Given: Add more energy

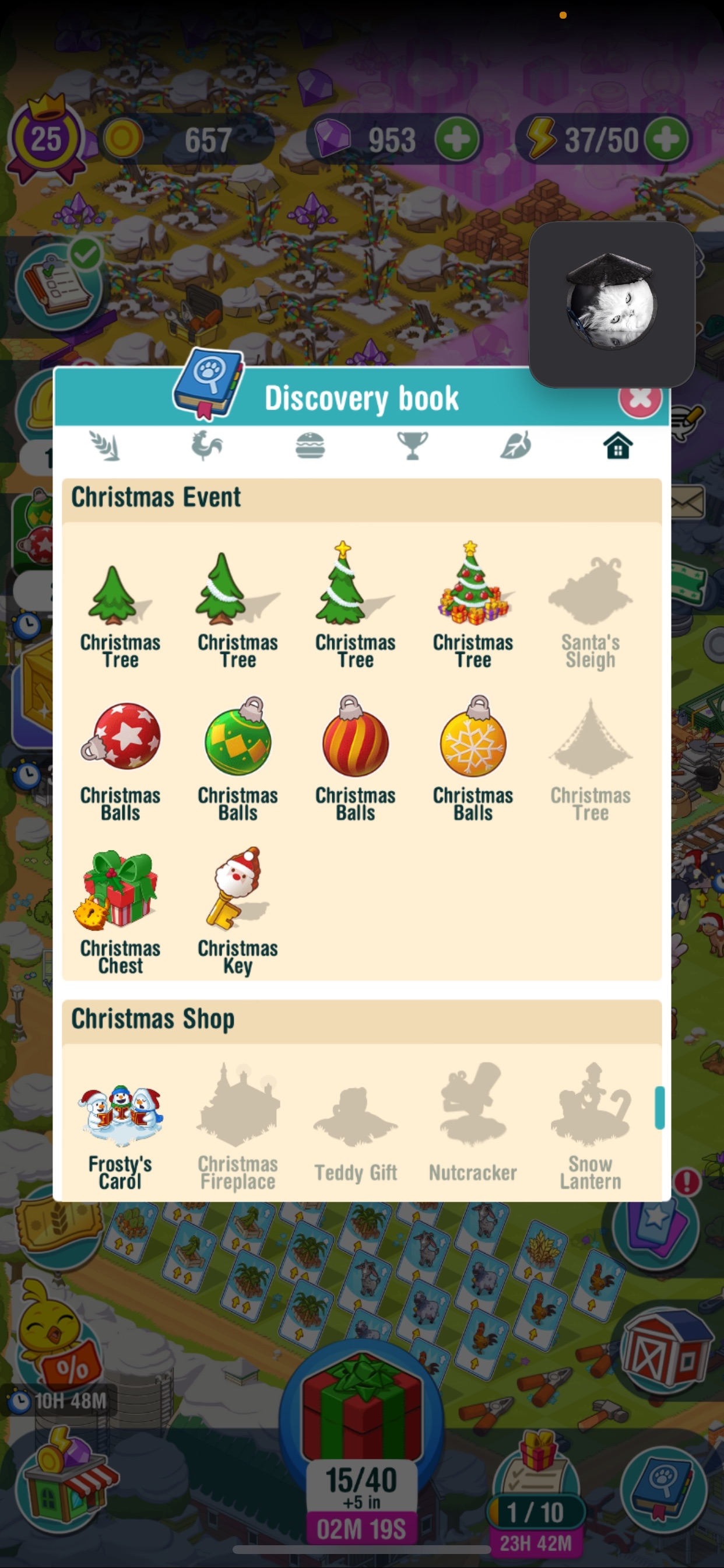Looking at the screenshot, I should pyautogui.click(x=666, y=139).
